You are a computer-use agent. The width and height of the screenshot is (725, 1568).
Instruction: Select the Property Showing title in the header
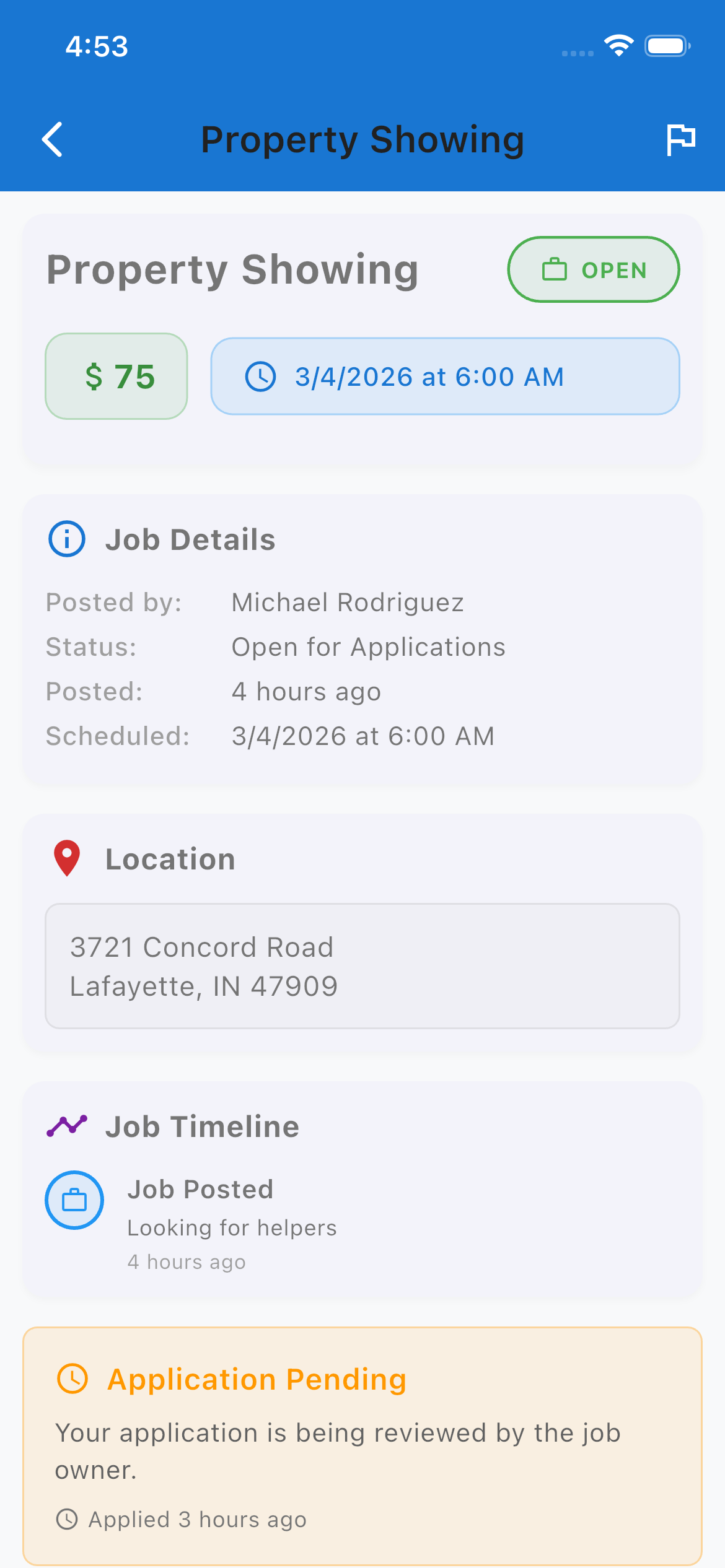point(362,139)
